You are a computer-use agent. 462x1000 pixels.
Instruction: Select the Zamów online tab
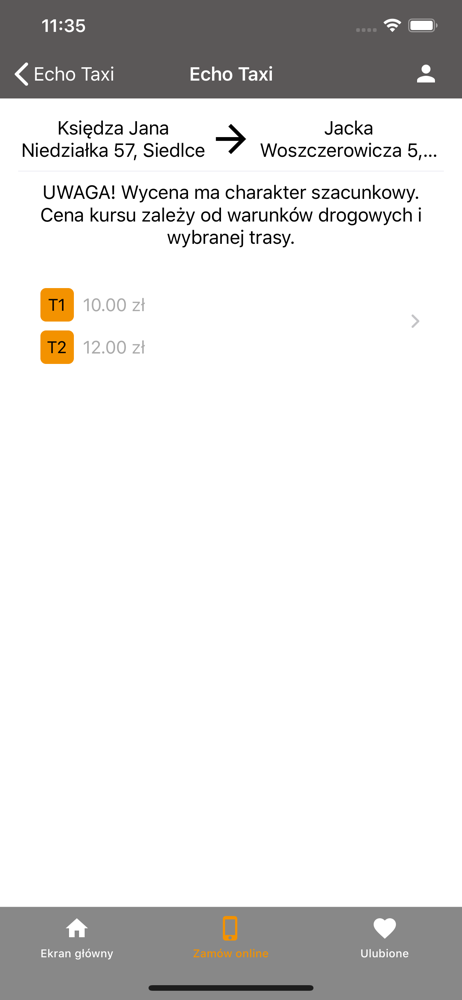tap(230, 938)
